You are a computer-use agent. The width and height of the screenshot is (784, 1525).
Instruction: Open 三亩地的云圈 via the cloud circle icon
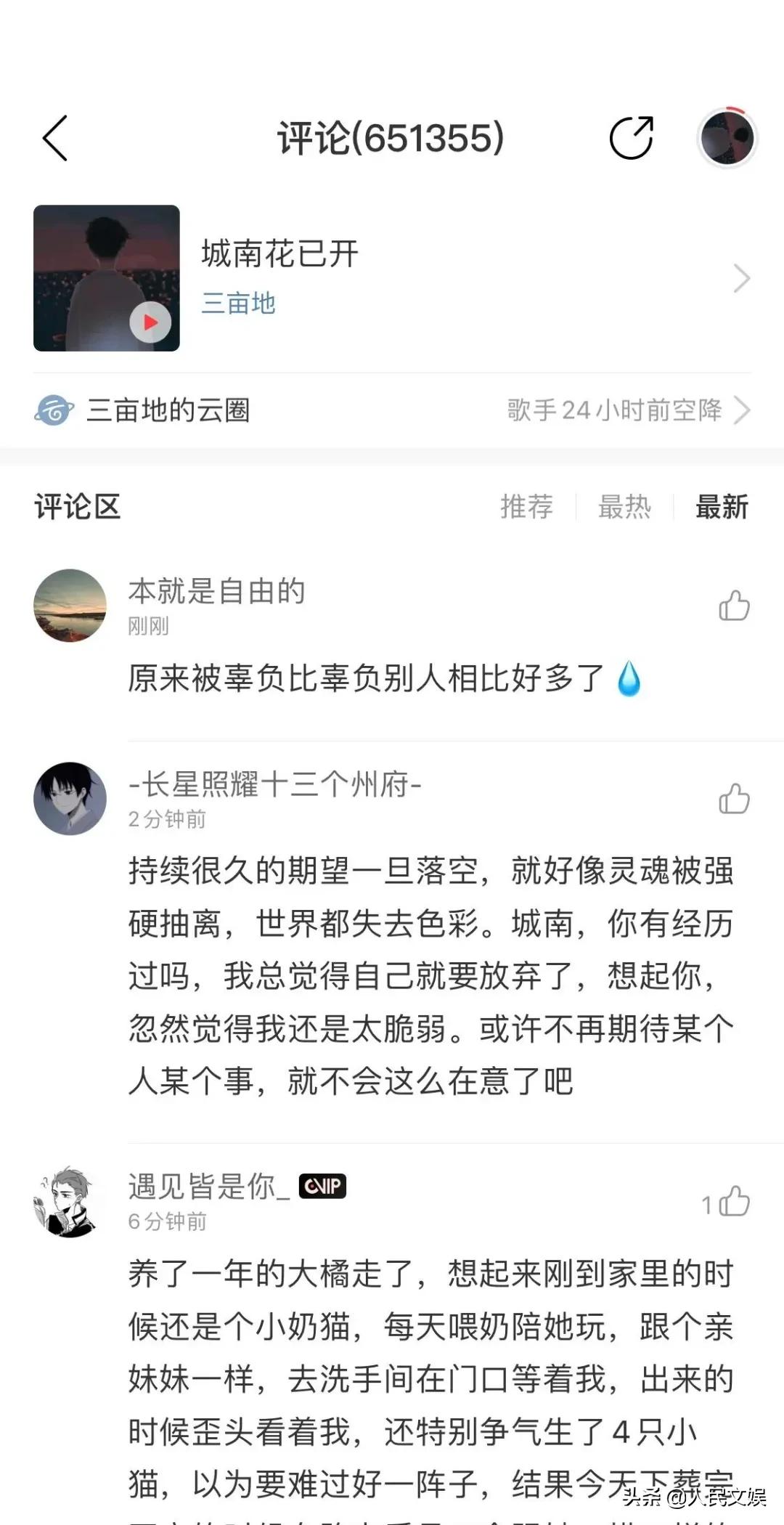point(54,410)
